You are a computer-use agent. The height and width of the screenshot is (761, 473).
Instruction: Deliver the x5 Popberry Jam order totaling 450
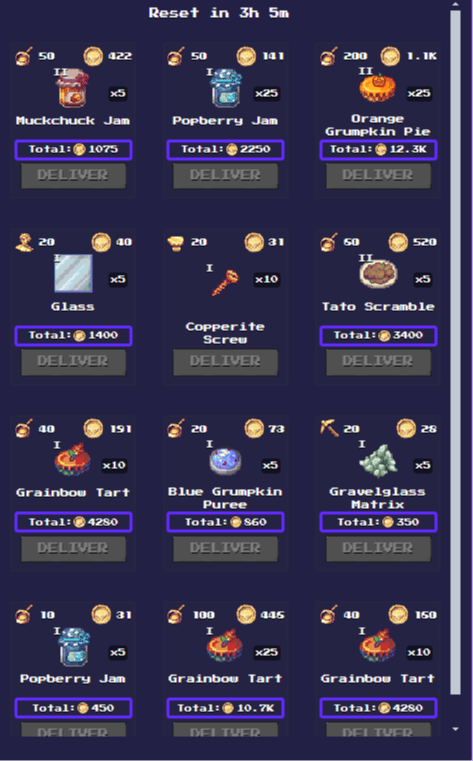(x=73, y=730)
